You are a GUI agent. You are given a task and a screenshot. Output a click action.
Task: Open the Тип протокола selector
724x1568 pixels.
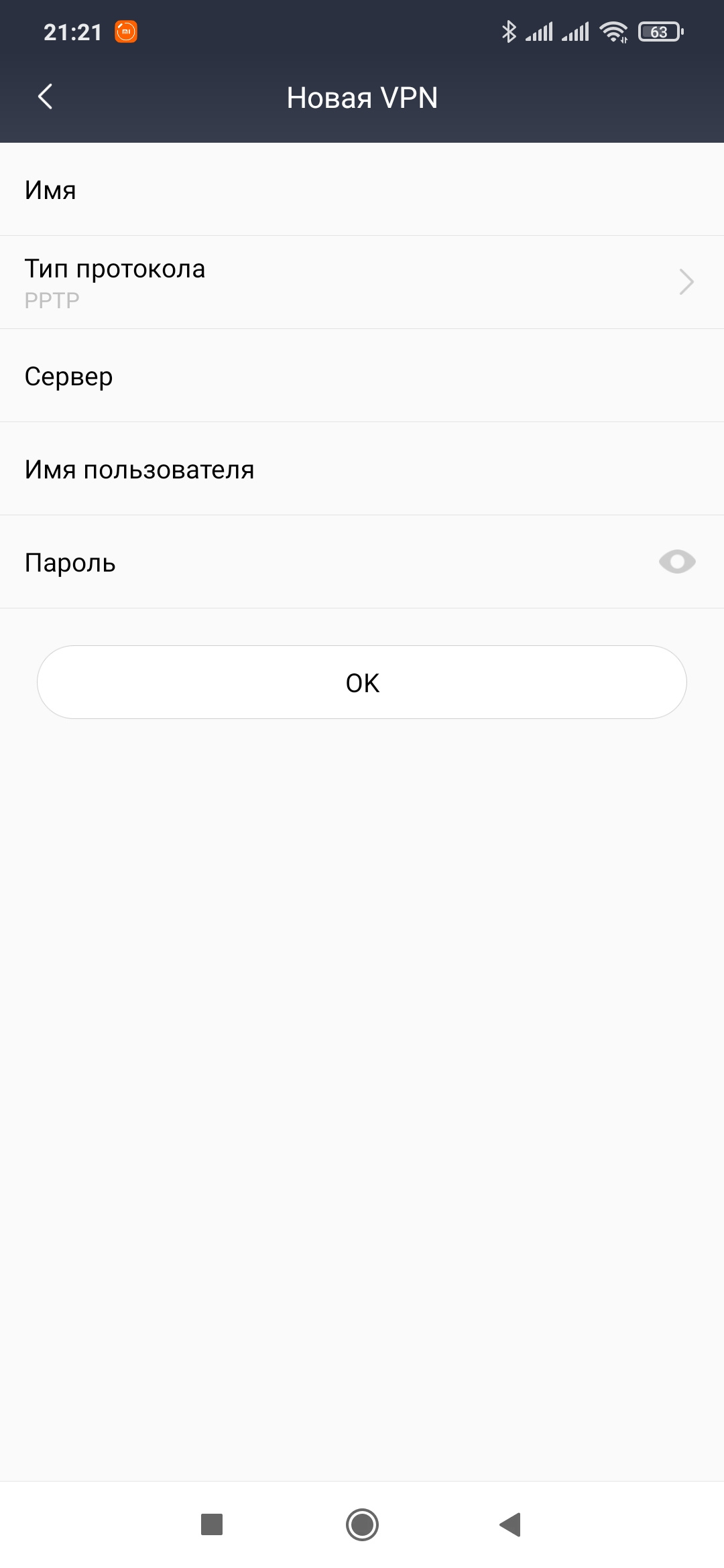coord(362,282)
